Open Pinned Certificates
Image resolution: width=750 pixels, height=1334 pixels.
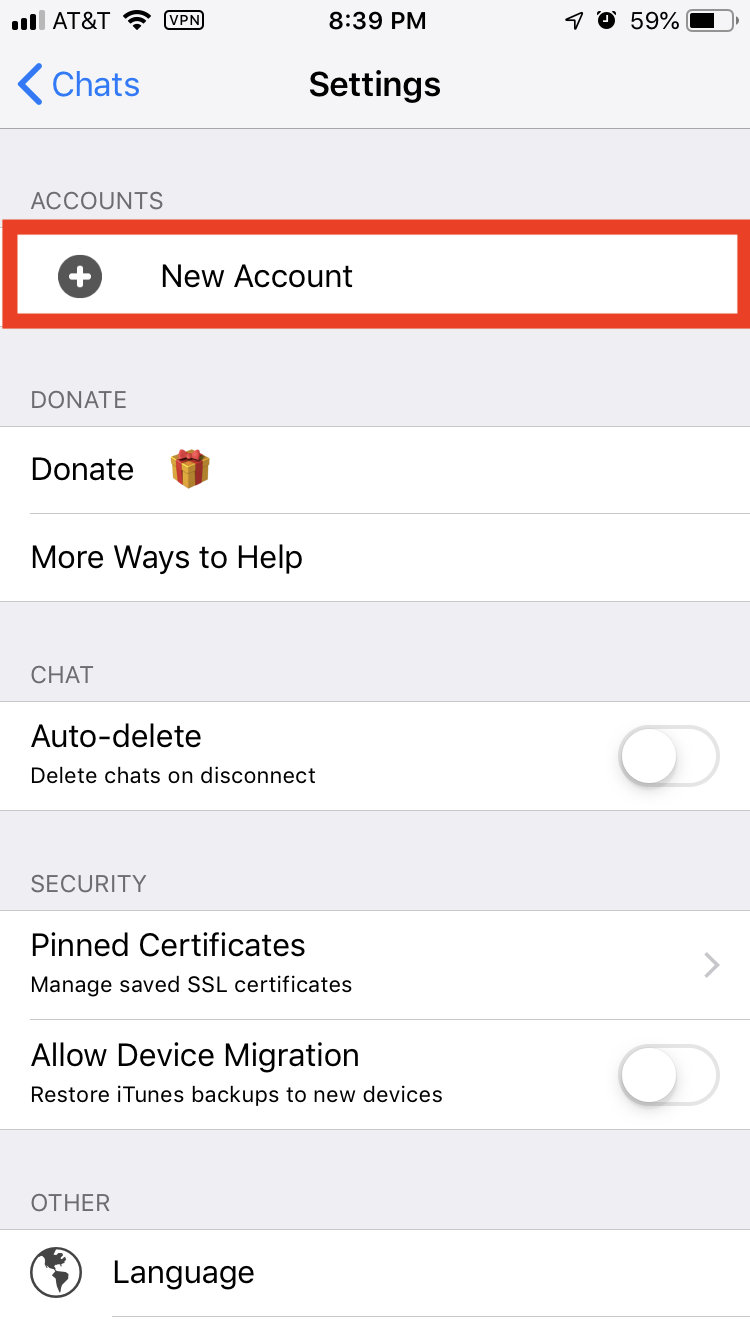click(x=375, y=965)
